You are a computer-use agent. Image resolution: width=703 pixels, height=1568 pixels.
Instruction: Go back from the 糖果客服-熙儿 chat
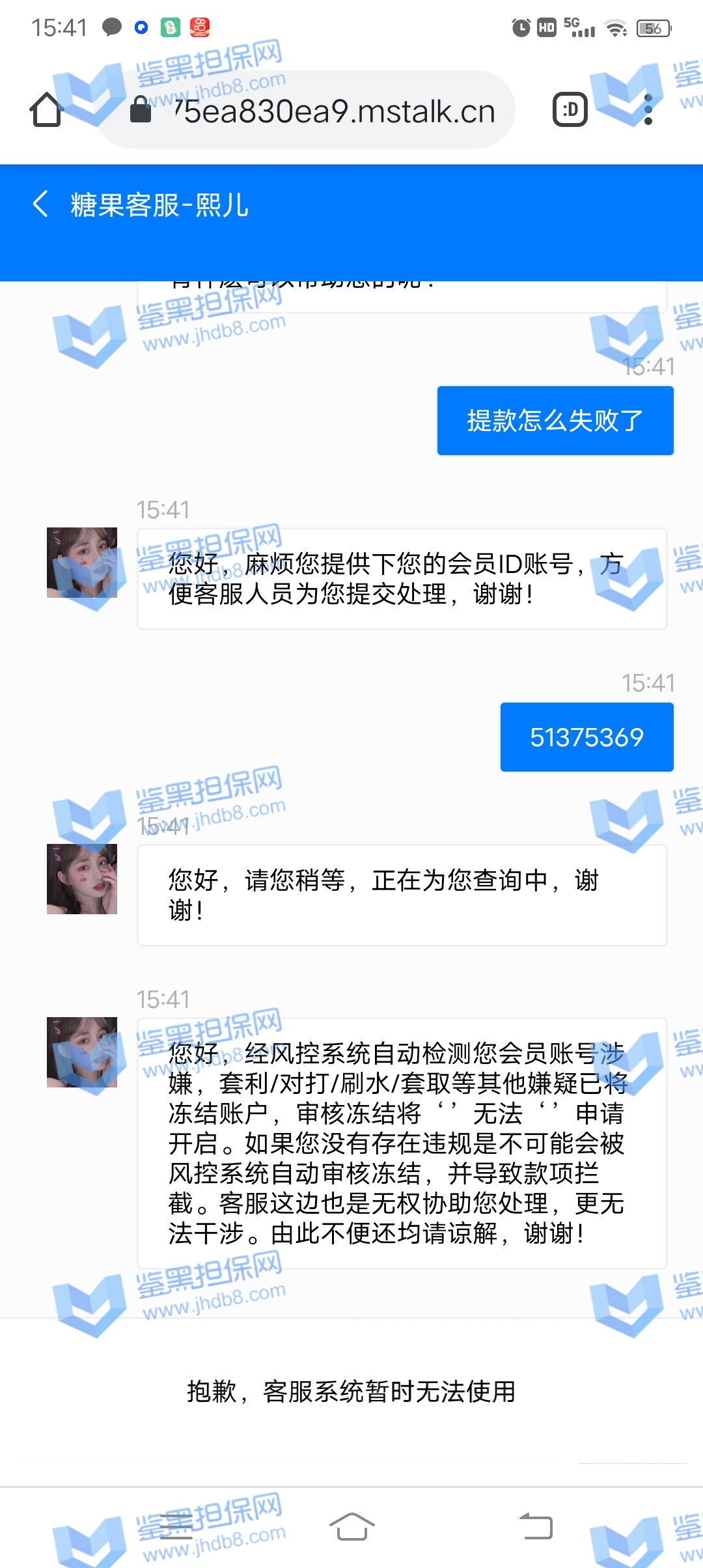tap(40, 204)
